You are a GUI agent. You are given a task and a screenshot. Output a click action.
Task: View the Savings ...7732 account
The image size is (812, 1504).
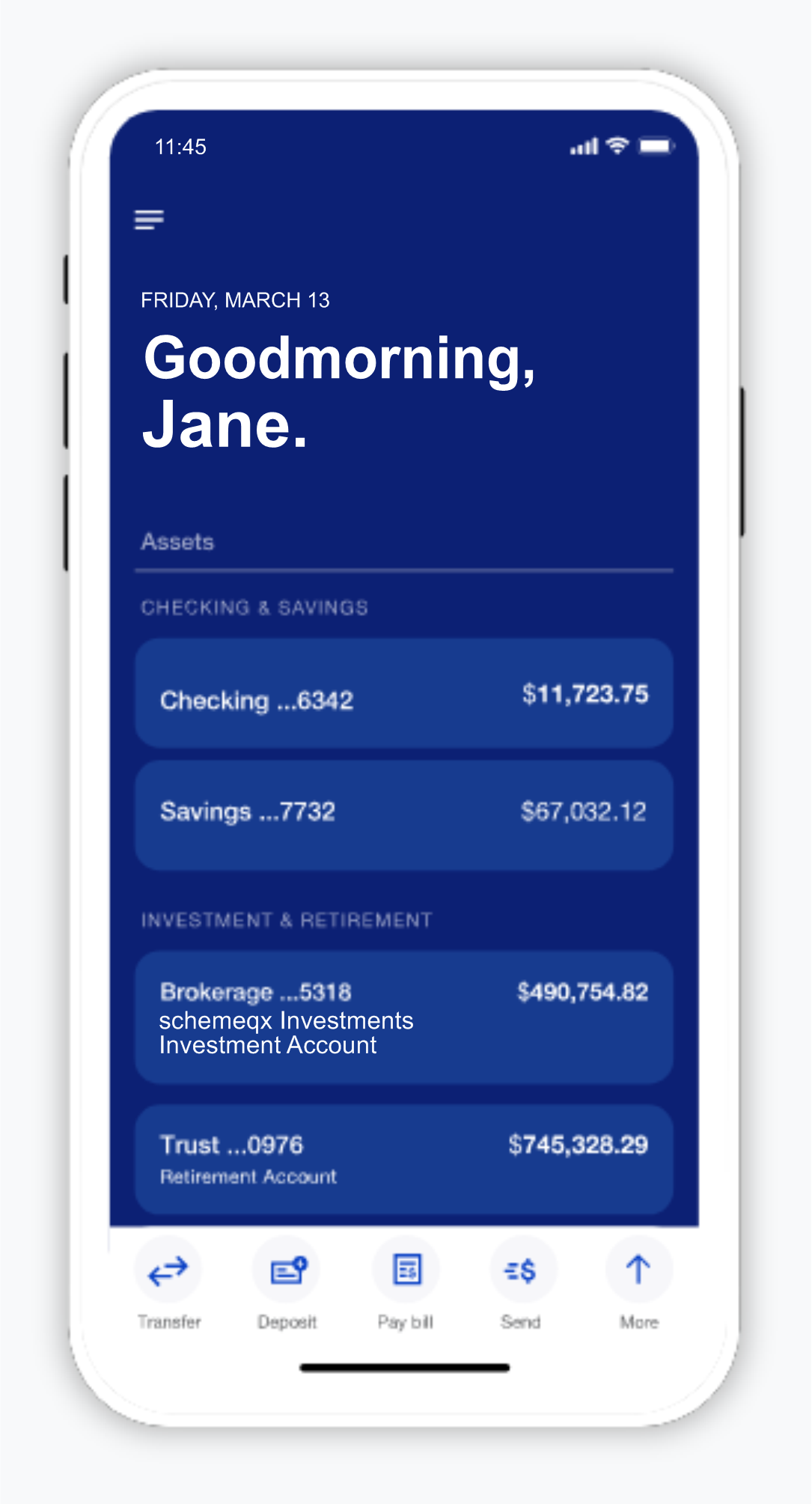click(x=403, y=815)
